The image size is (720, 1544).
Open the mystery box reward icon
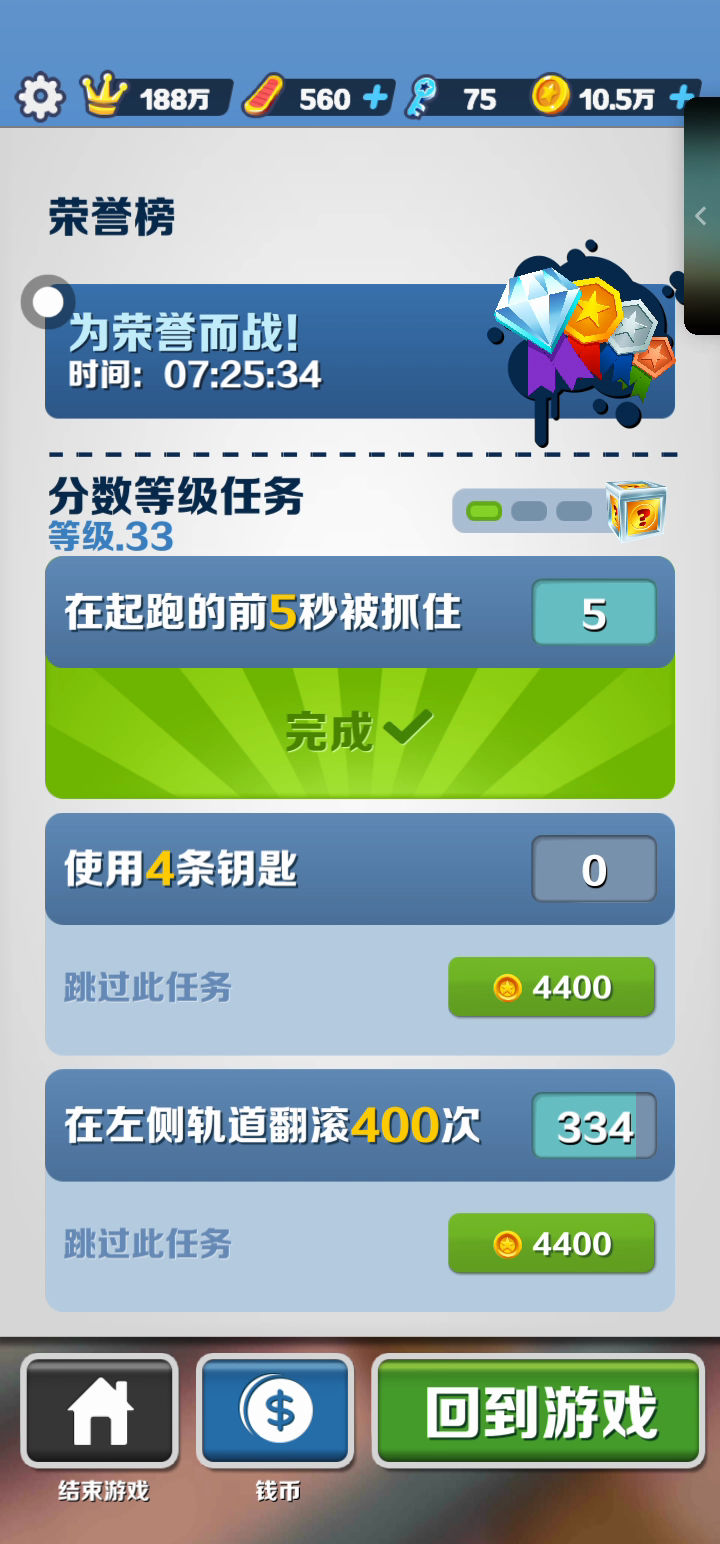[636, 510]
